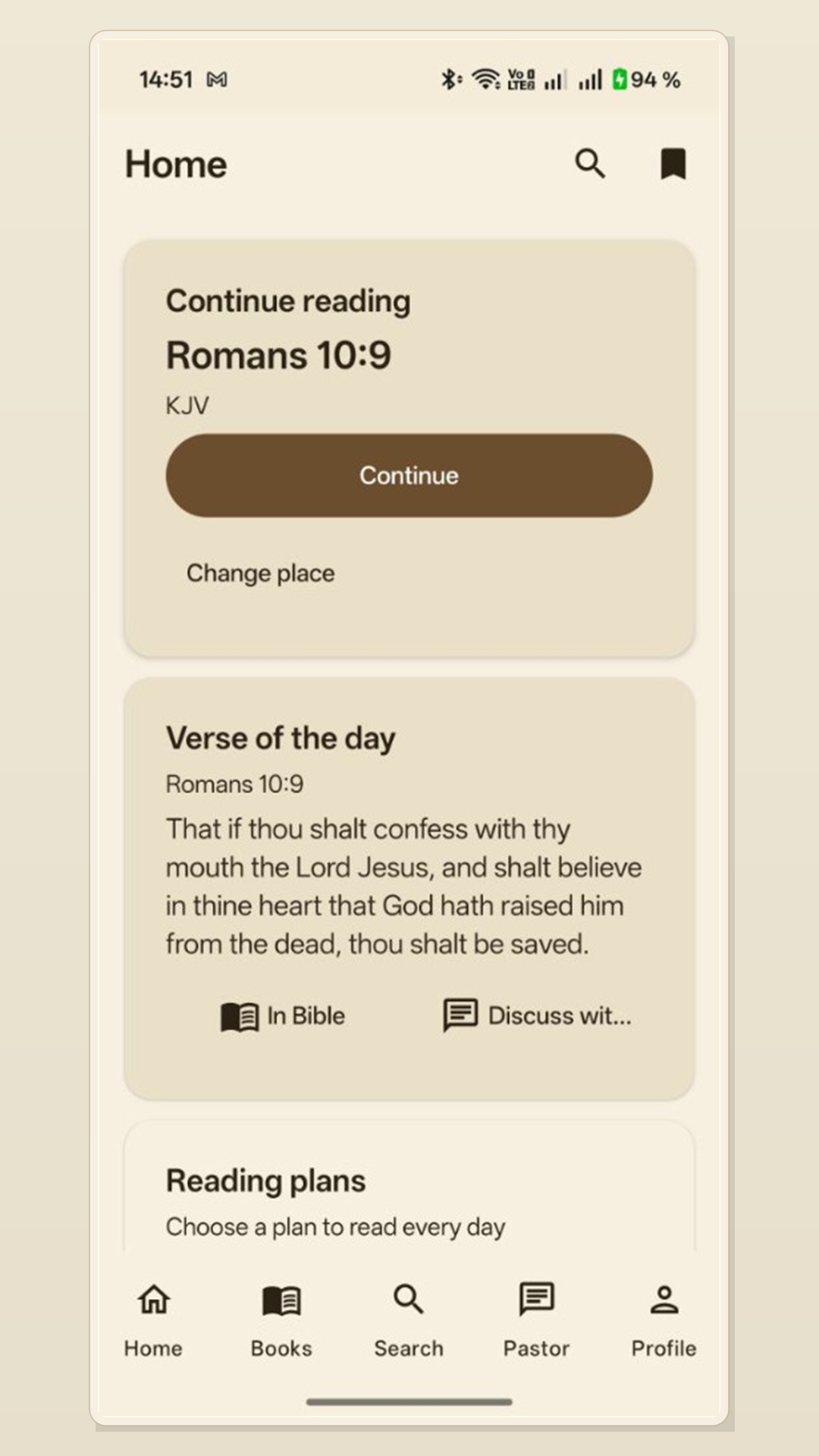Image resolution: width=819 pixels, height=1456 pixels.
Task: Open the Pastor chat icon
Action: coord(536,1297)
